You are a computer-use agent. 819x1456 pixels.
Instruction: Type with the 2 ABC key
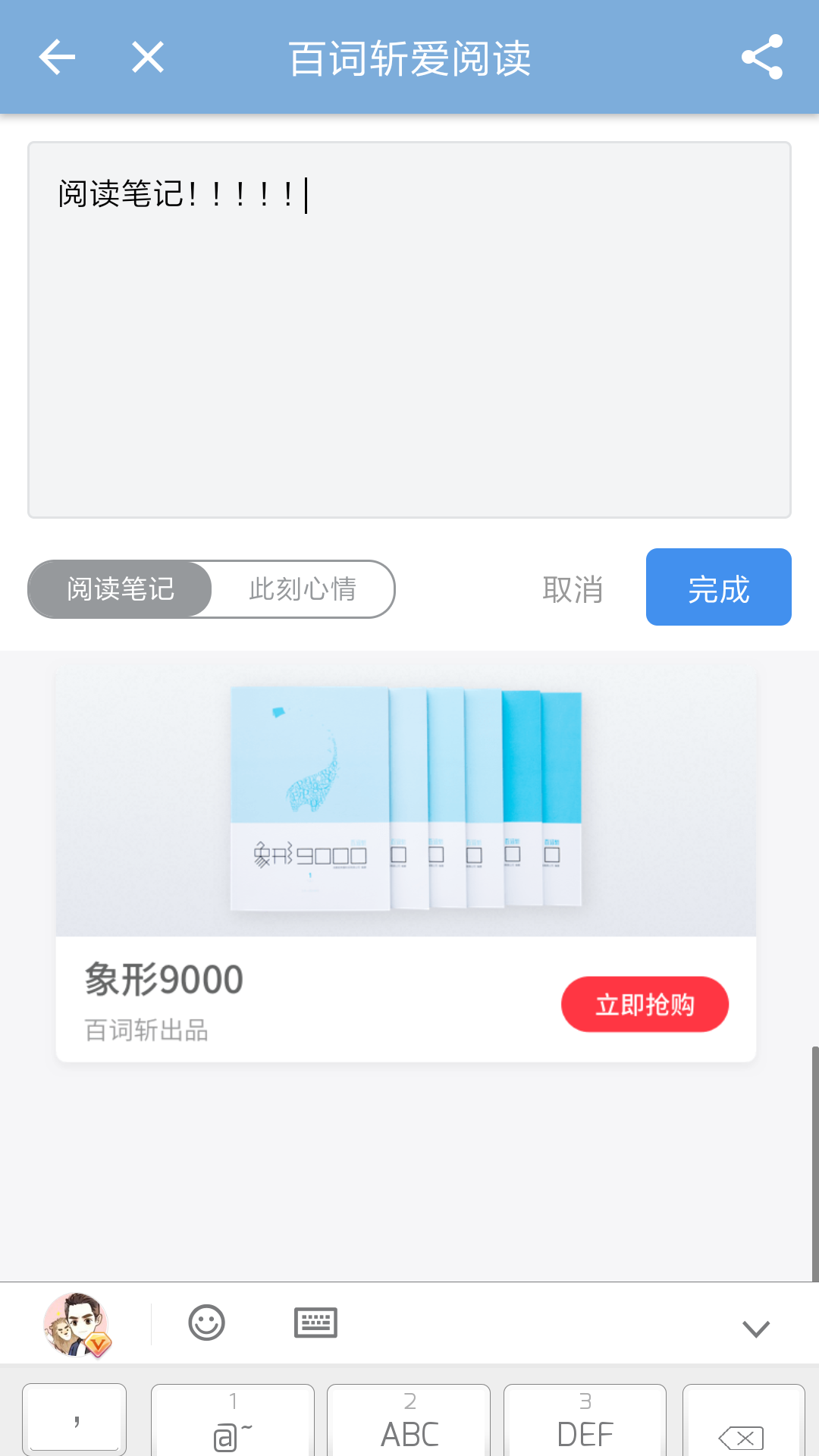[x=409, y=1422]
